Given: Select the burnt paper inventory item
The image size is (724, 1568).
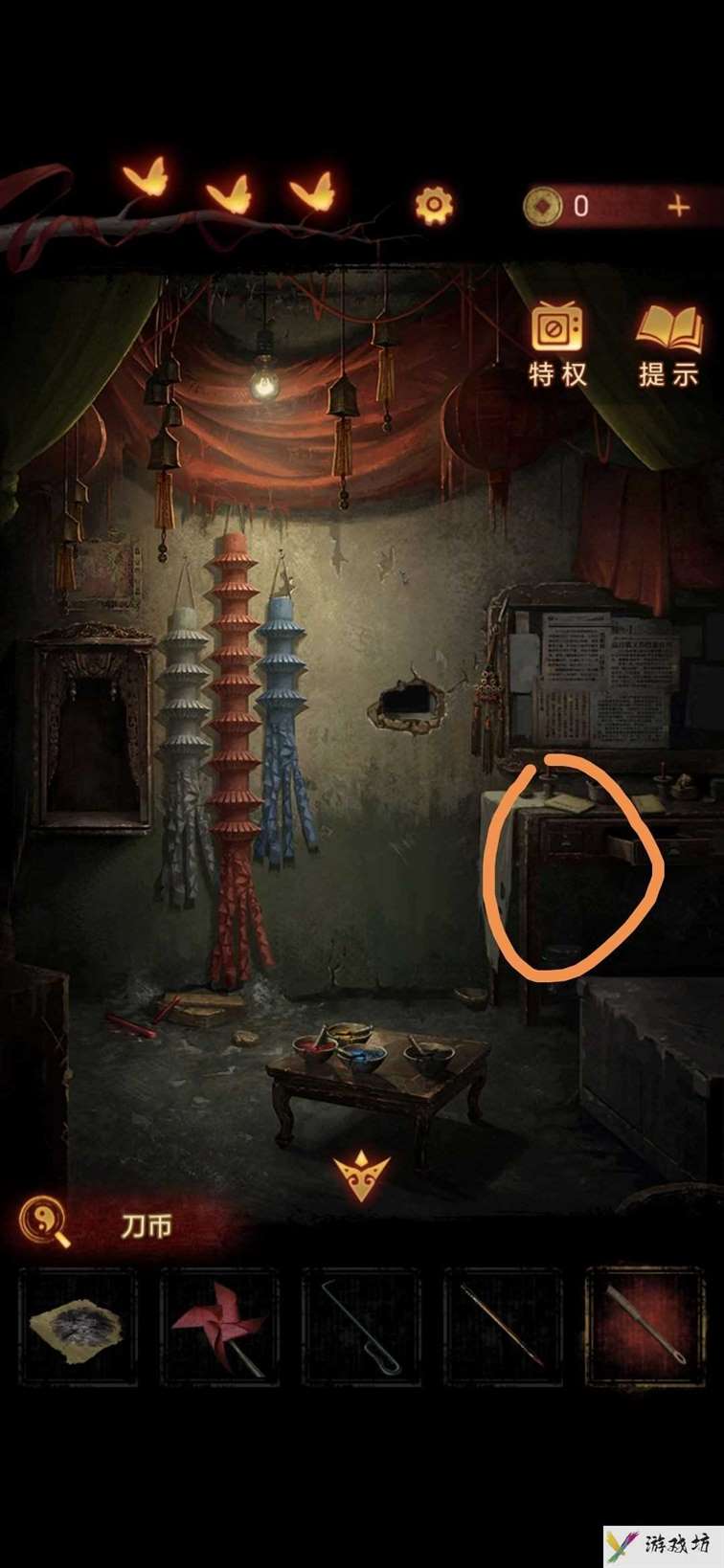Looking at the screenshot, I should click(78, 1326).
